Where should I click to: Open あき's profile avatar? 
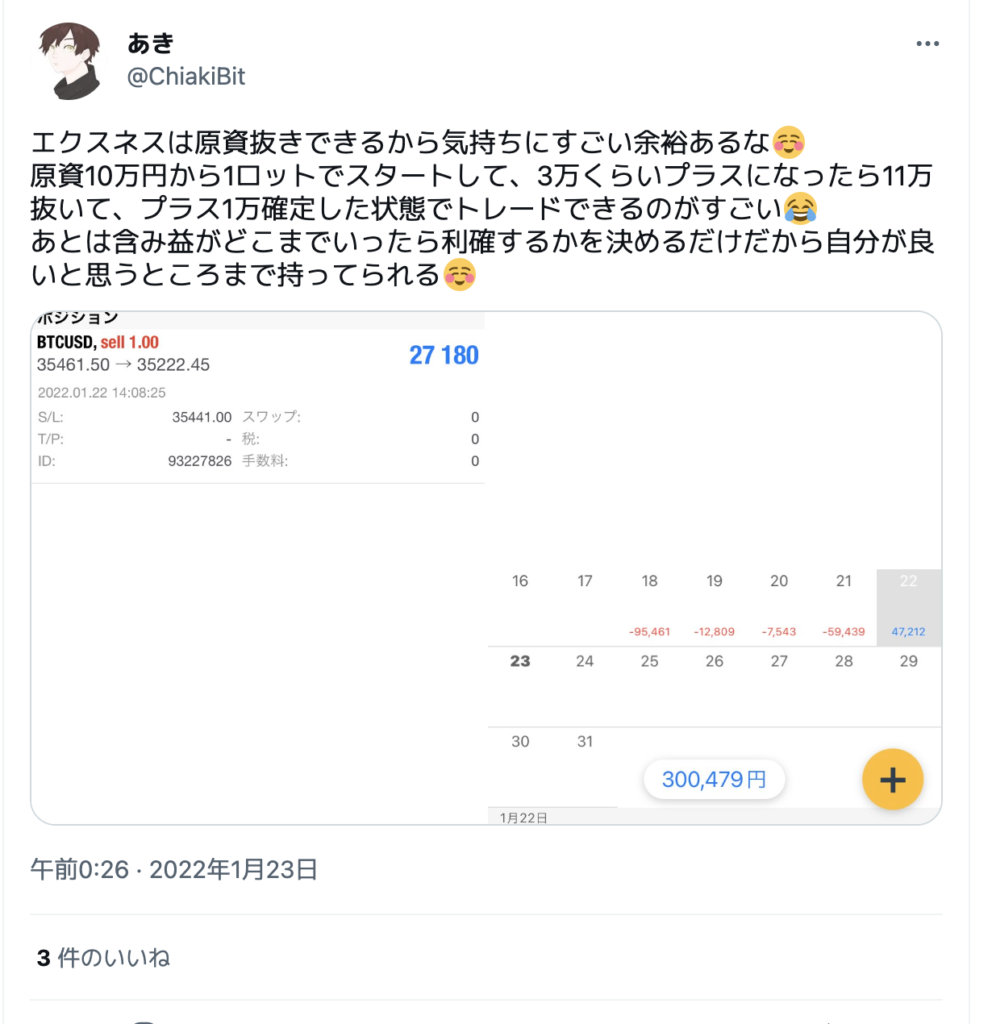pos(70,60)
